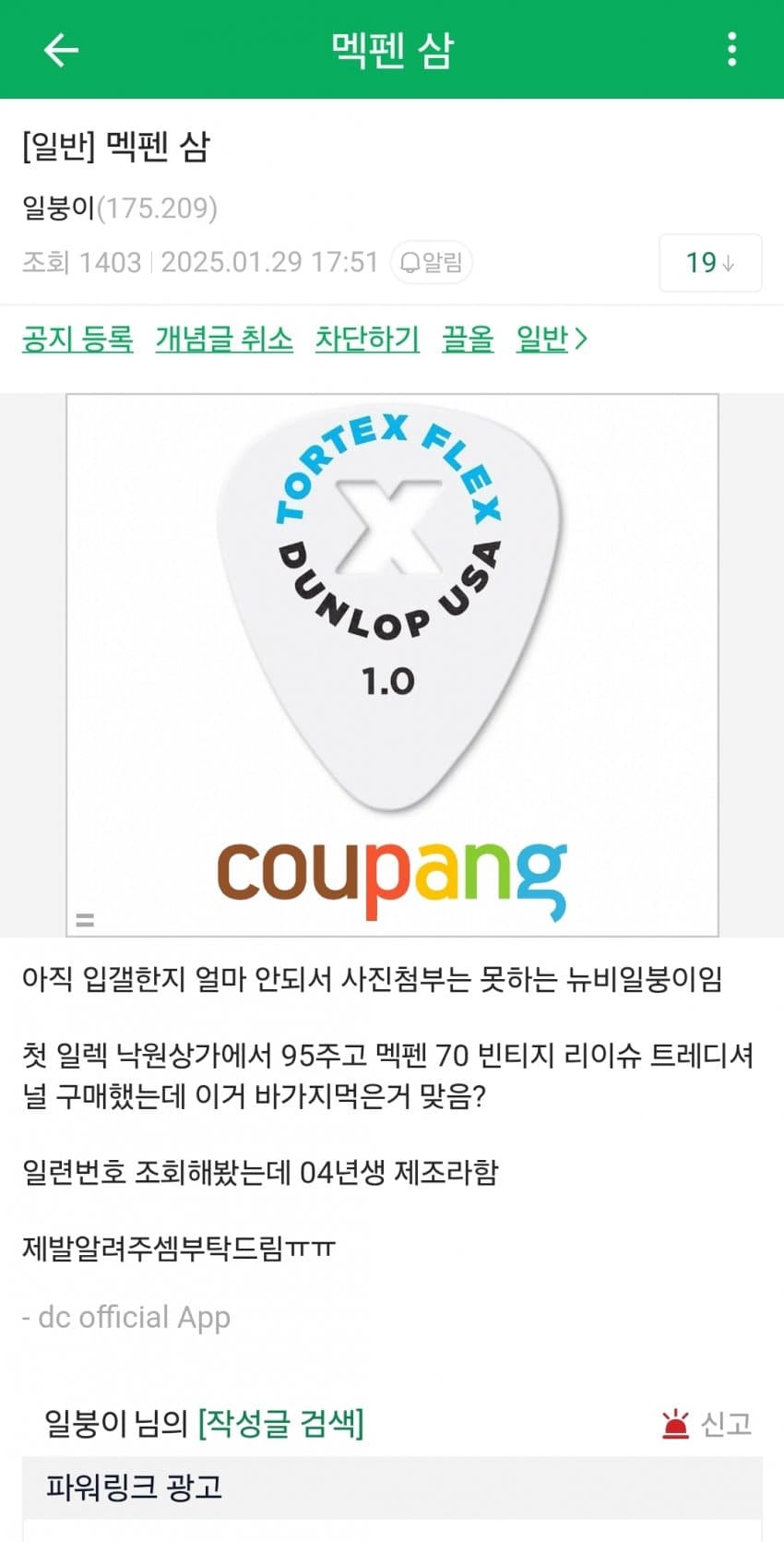Go back using the arrow icon

(x=61, y=50)
